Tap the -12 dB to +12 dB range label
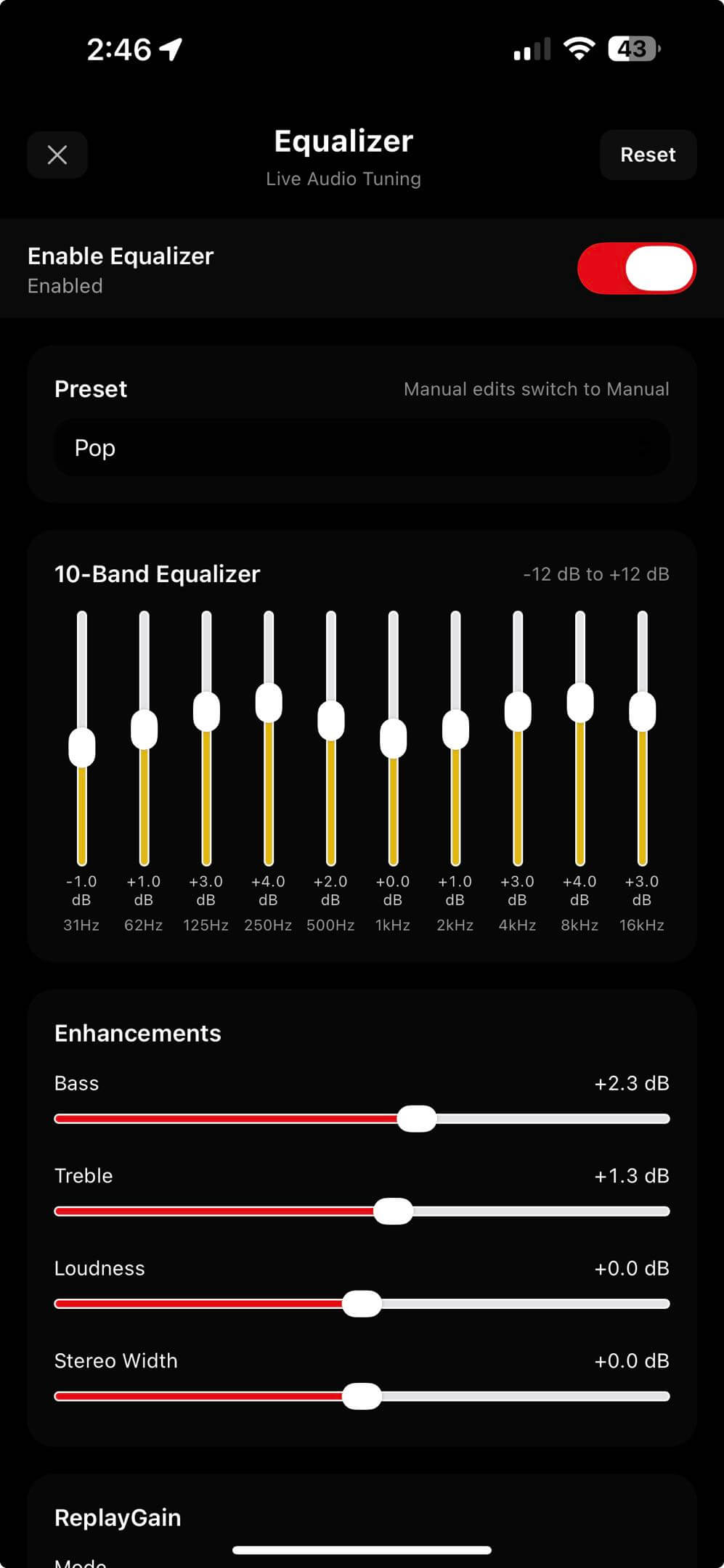724x1568 pixels. (596, 574)
